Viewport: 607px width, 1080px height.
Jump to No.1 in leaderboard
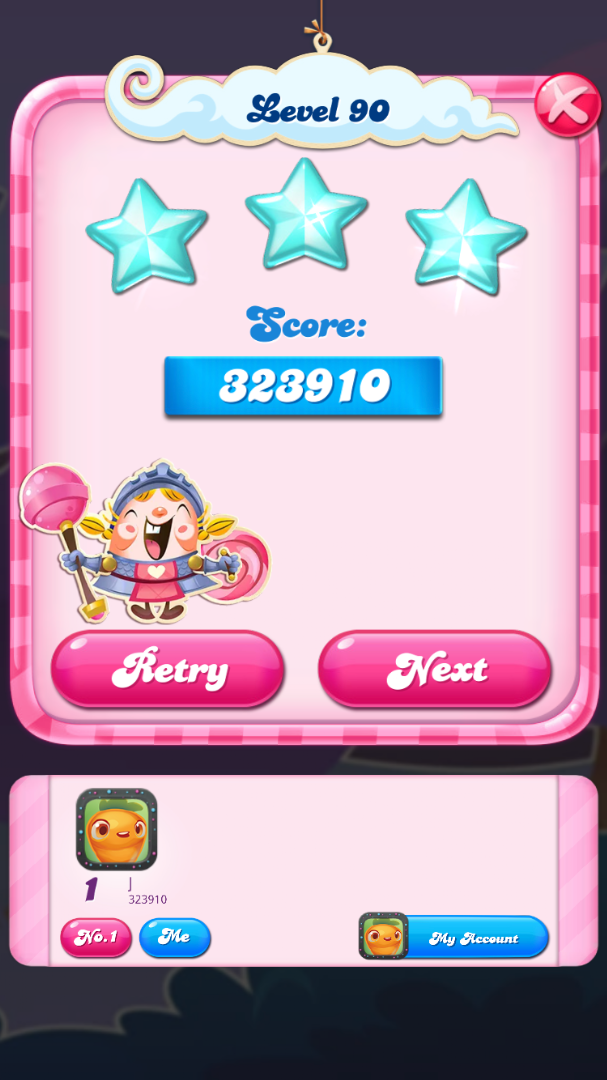coord(96,937)
